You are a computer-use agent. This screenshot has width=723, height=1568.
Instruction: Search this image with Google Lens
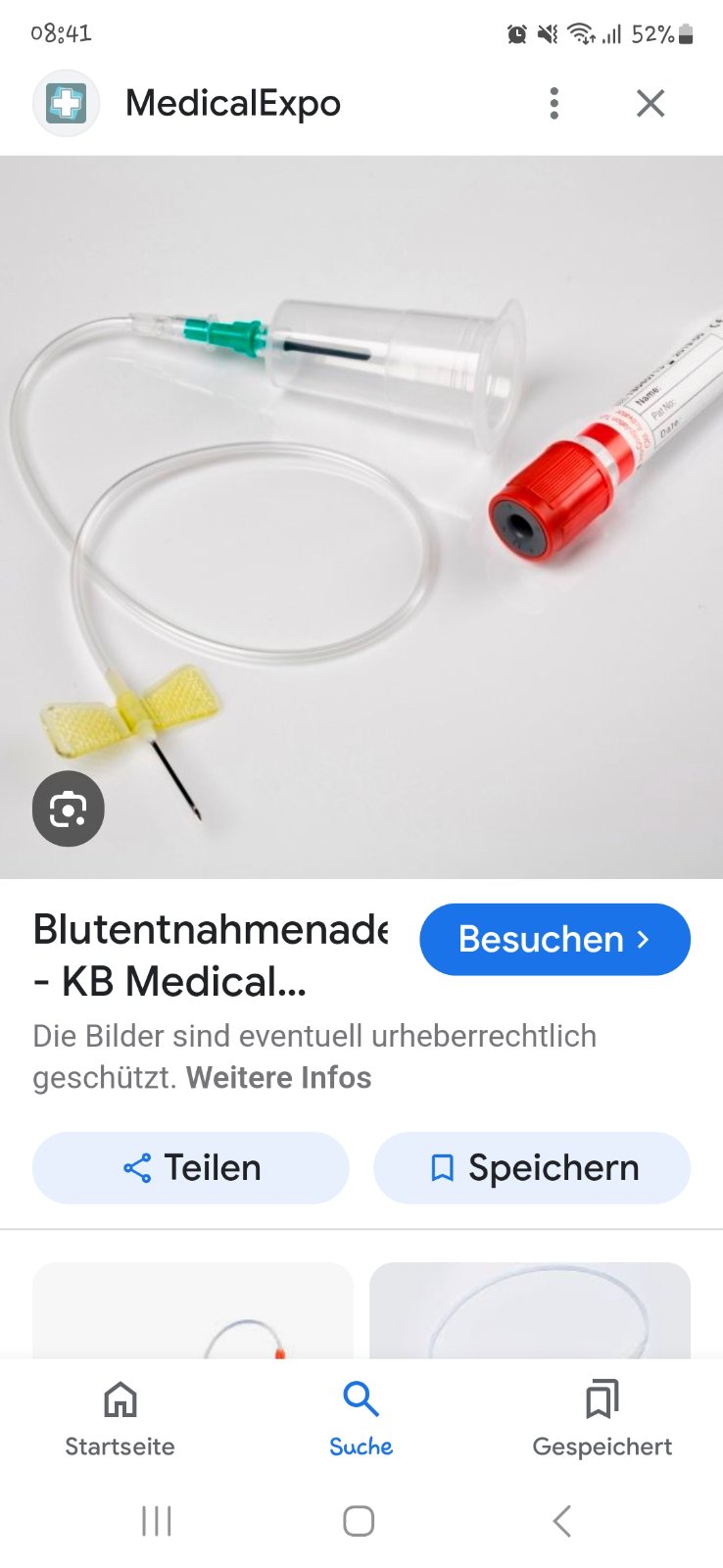pos(68,808)
